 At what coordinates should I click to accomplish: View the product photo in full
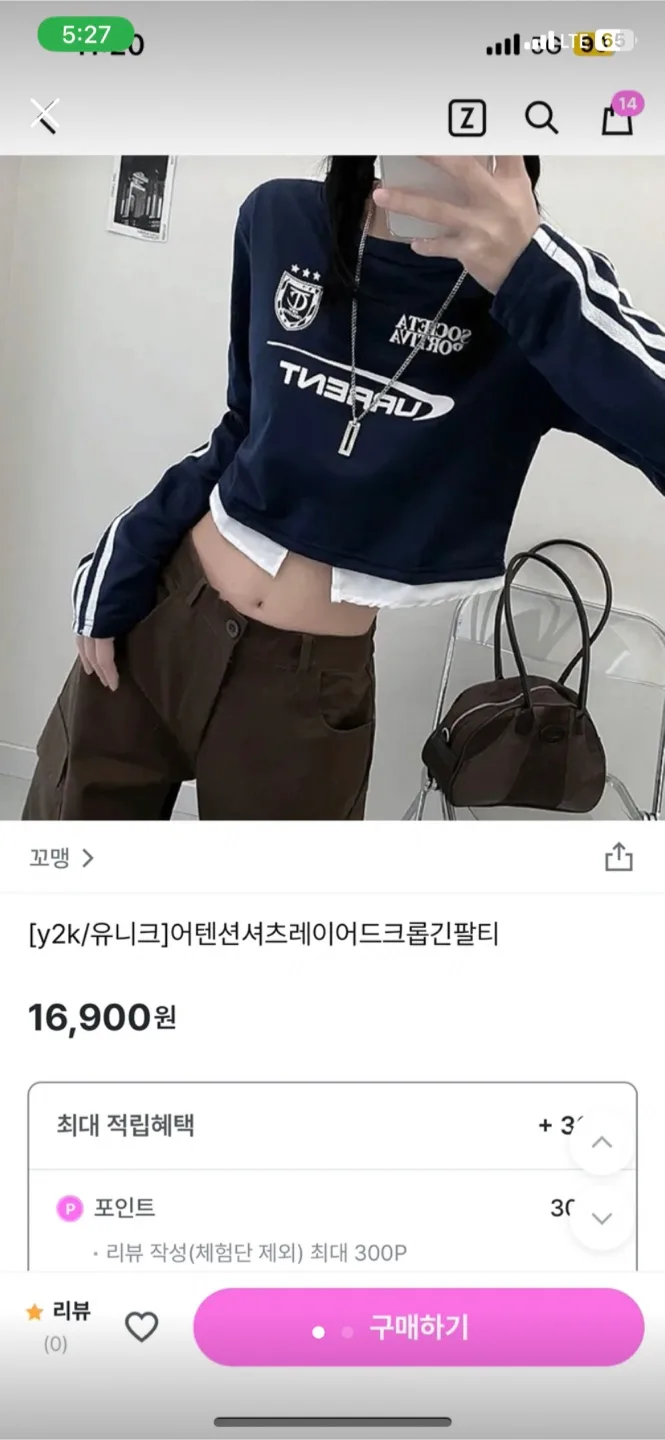click(332, 488)
